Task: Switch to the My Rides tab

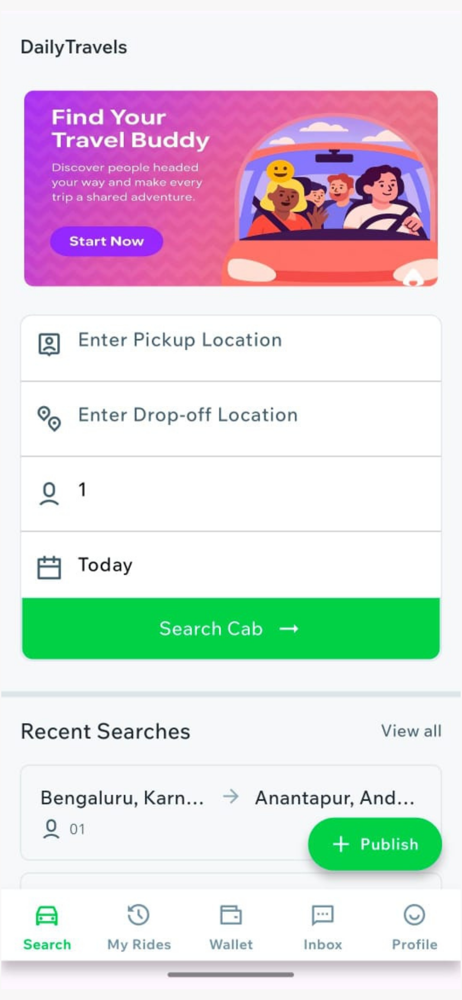Action: coord(138,927)
